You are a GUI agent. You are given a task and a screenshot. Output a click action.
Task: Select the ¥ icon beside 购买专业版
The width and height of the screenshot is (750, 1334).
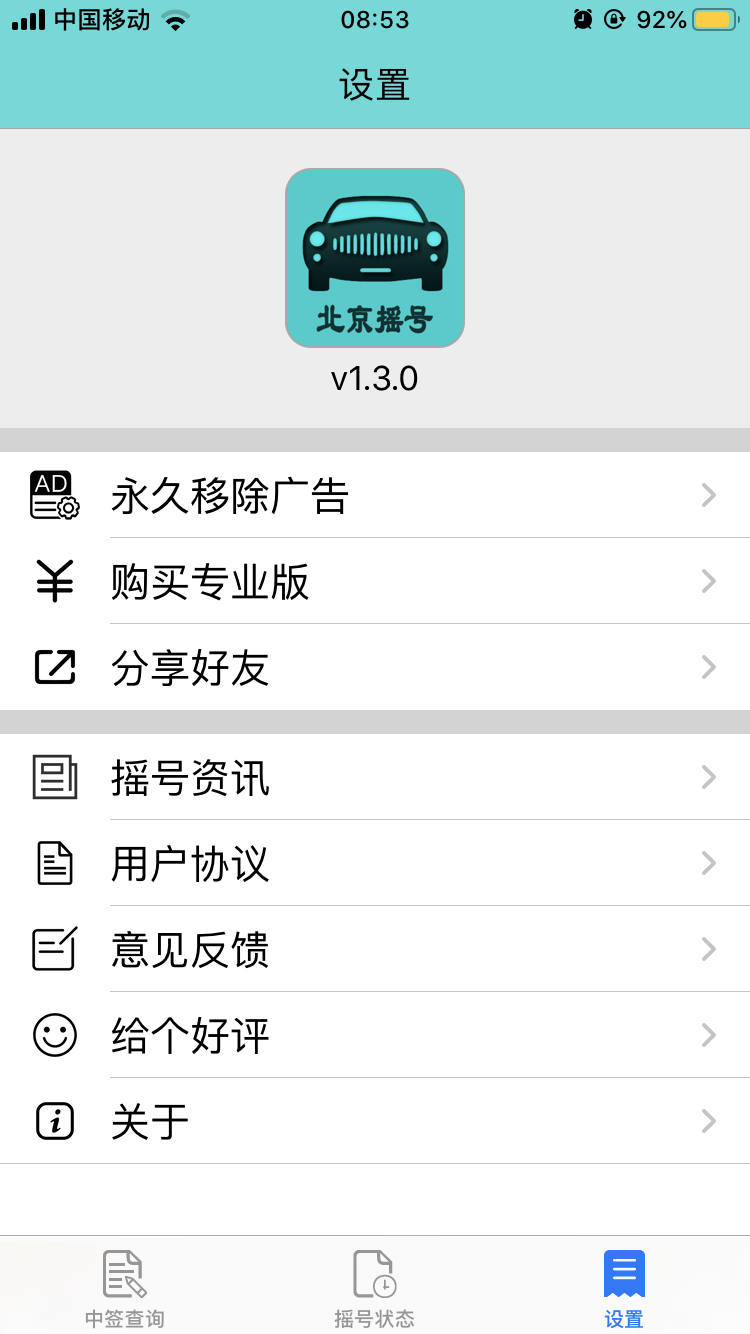click(54, 581)
